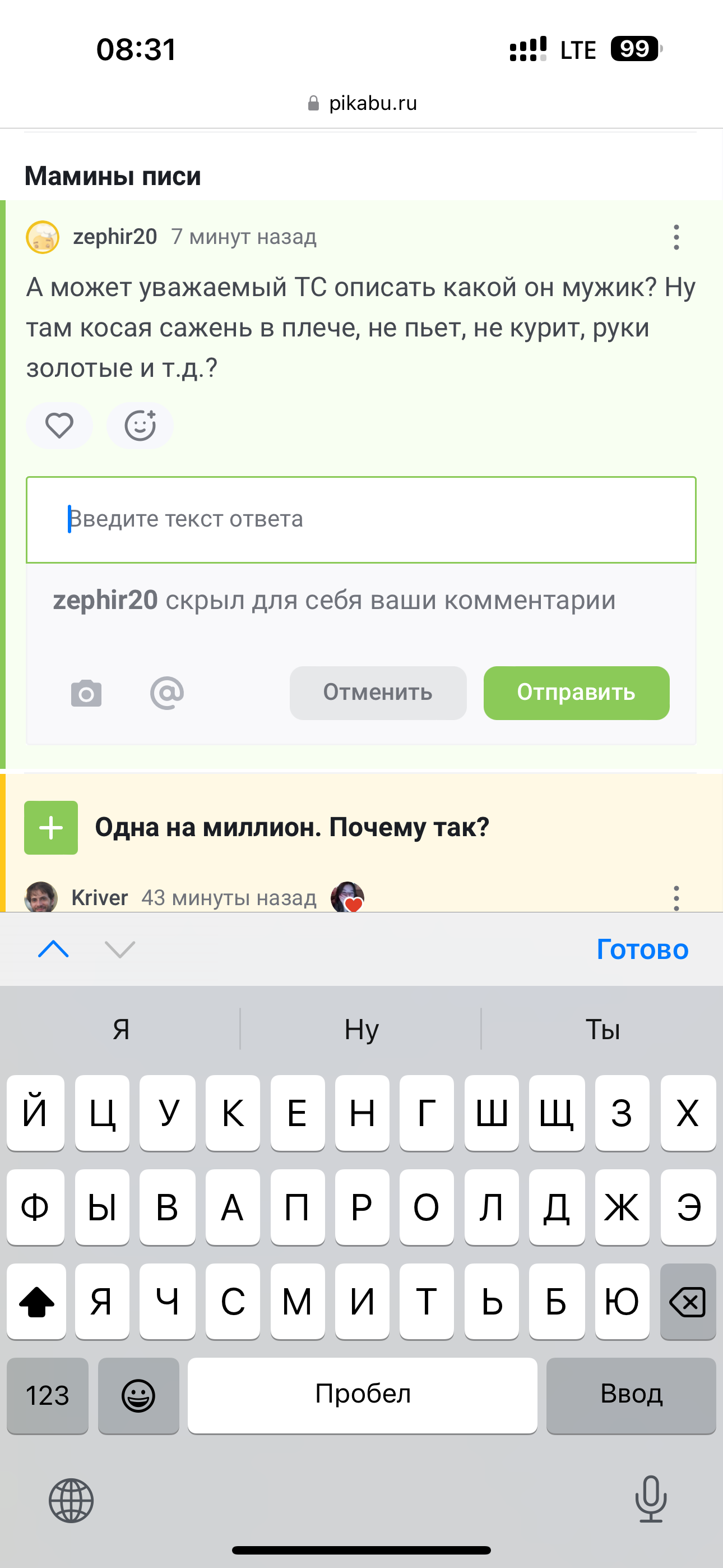Add an emoji reaction to zephir20's comment
Viewport: 723px width, 1568px height.
140,425
